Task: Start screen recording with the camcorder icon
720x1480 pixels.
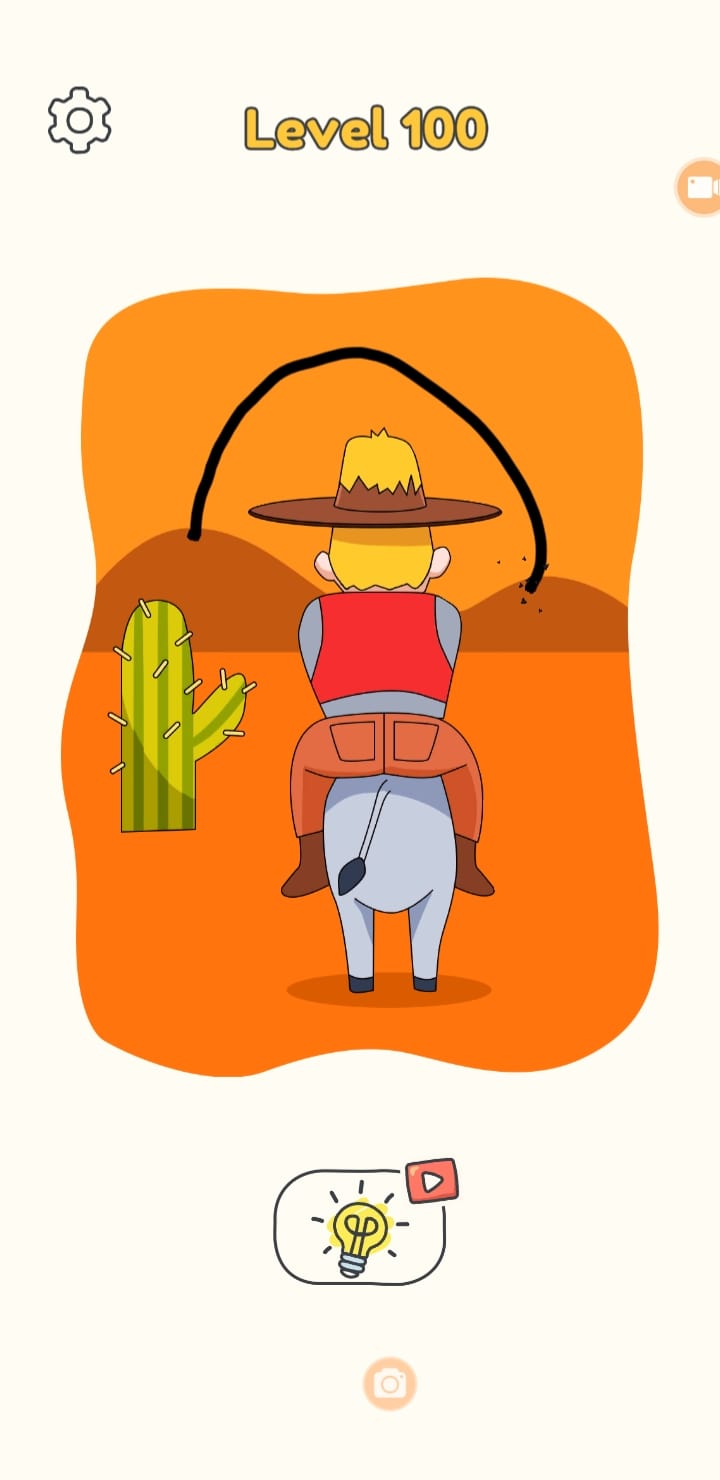Action: click(x=701, y=187)
